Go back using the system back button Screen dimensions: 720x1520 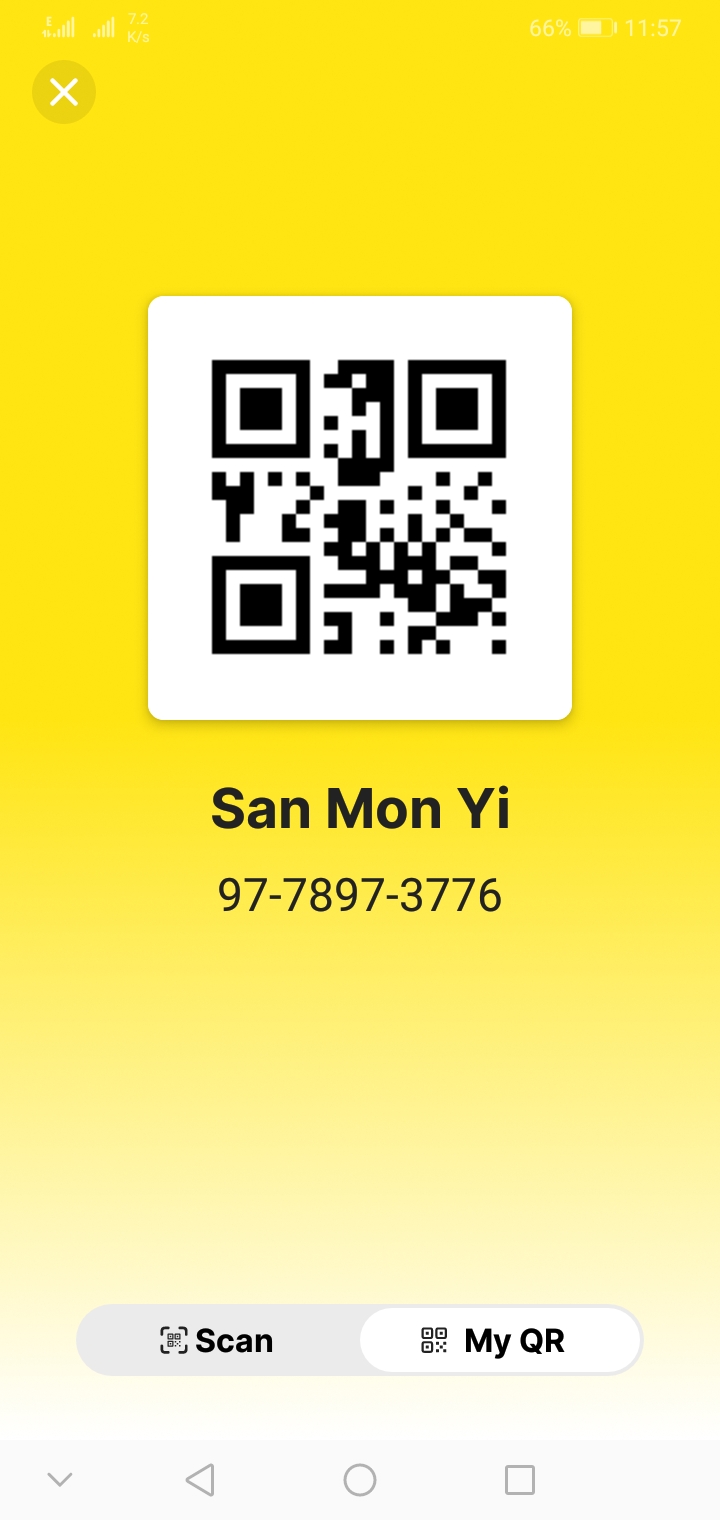pyautogui.click(x=200, y=1480)
